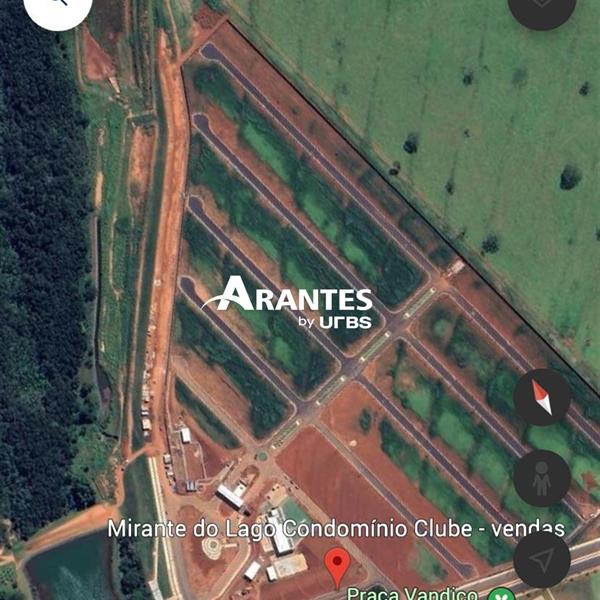This screenshot has width=600, height=600.
Task: Center the map on my location
Action: click(542, 560)
